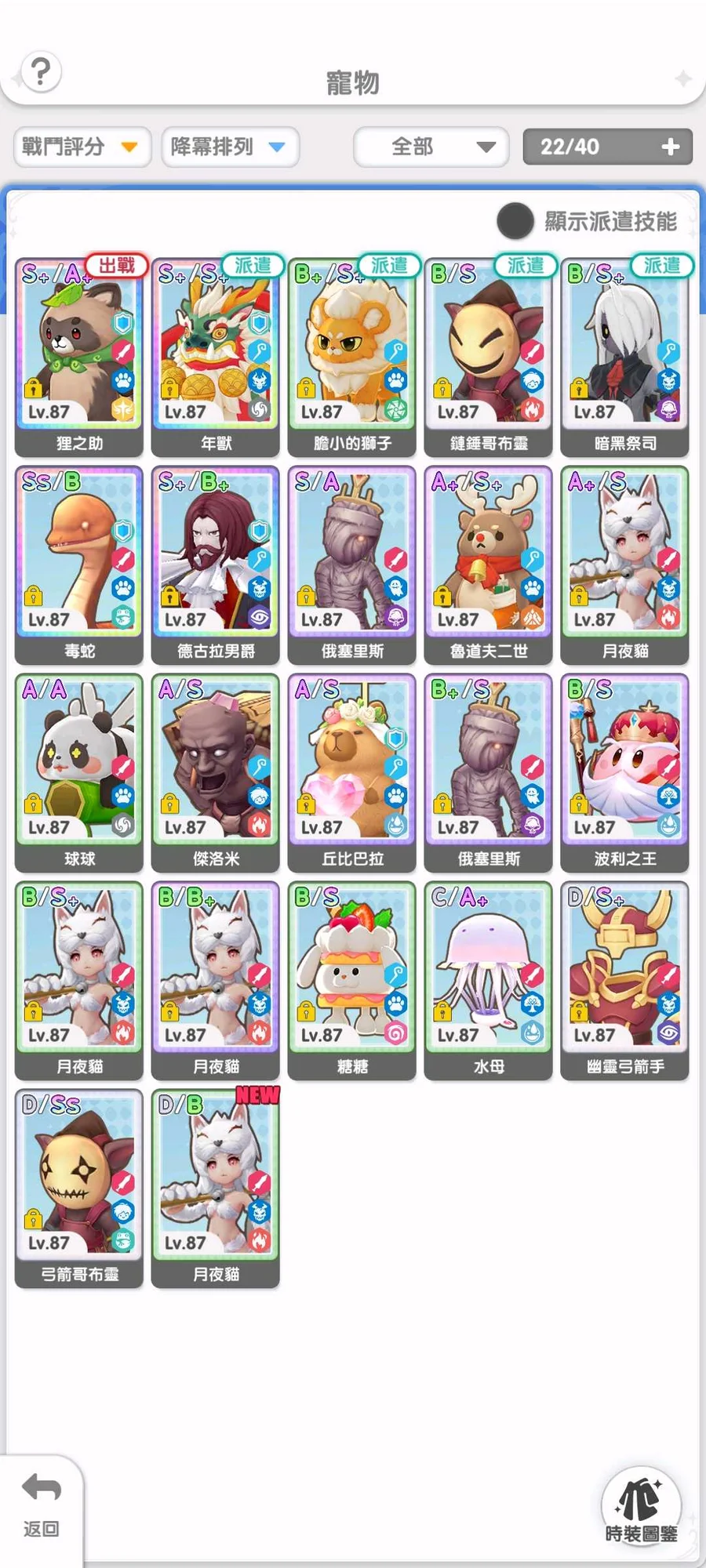This screenshot has height=1568, width=706.
Task: Open the 膽小的獅子 pet card
Action: [x=352, y=358]
